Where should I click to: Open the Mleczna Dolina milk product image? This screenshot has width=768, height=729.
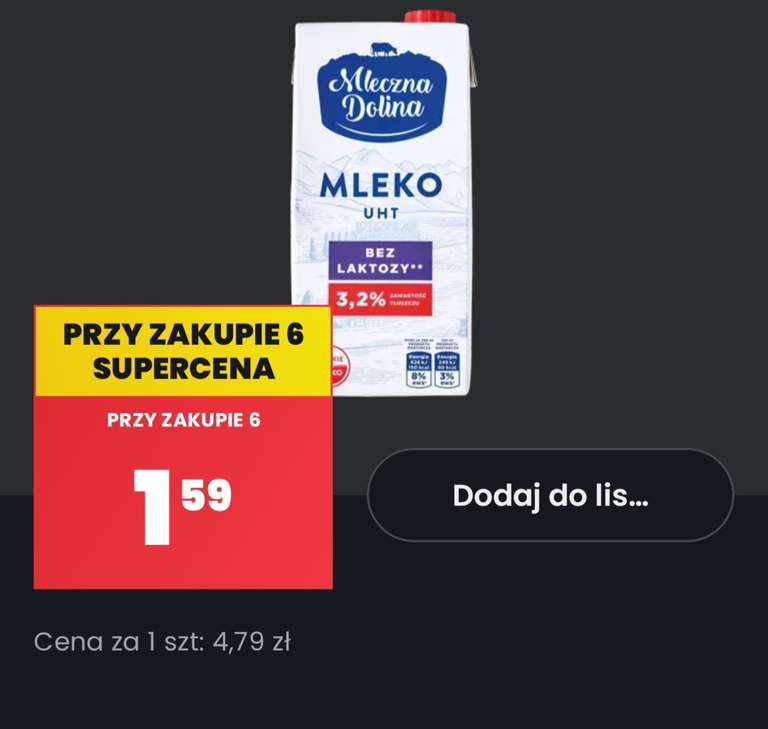point(383,201)
